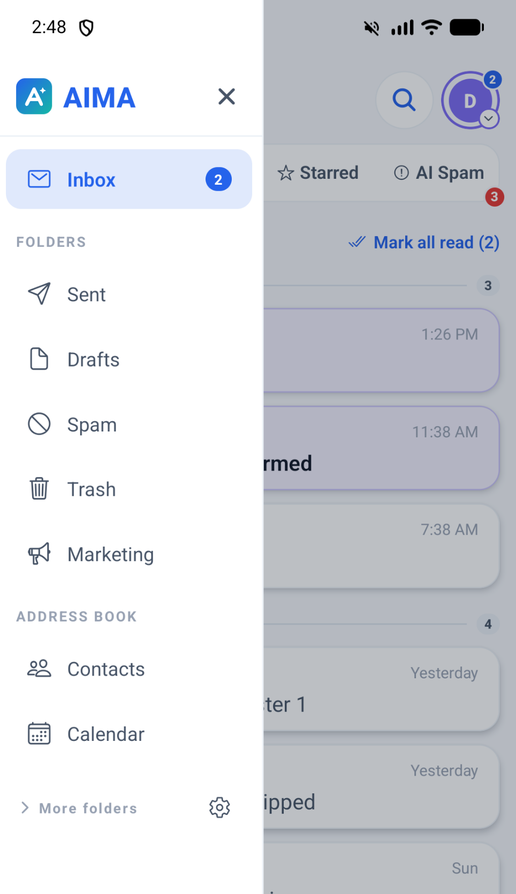Switch to the AI Spam tab
The height and width of the screenshot is (894, 516).
[x=439, y=173]
